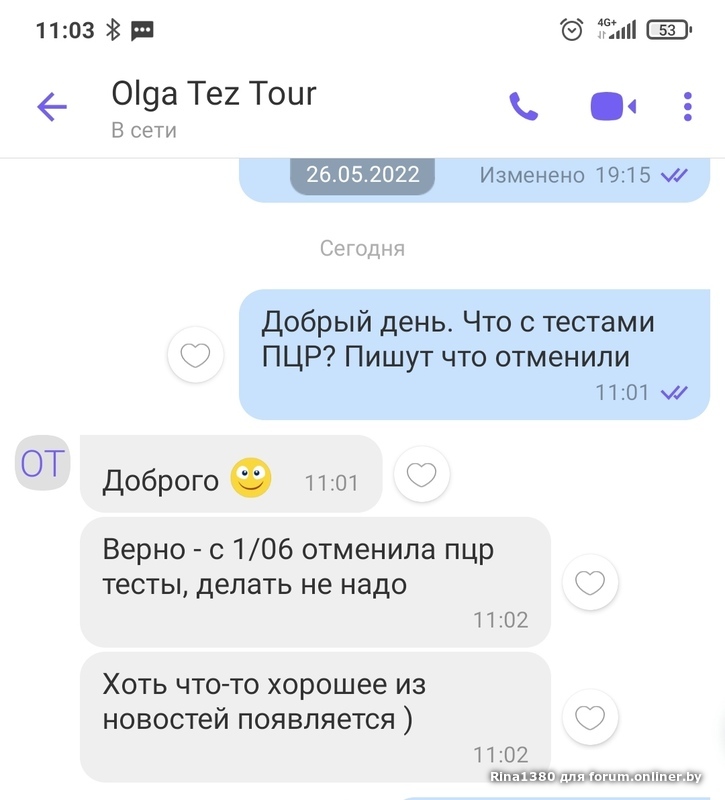Like the 'Добрый день. Что с тестами' message
The width and height of the screenshot is (725, 800).
[195, 355]
